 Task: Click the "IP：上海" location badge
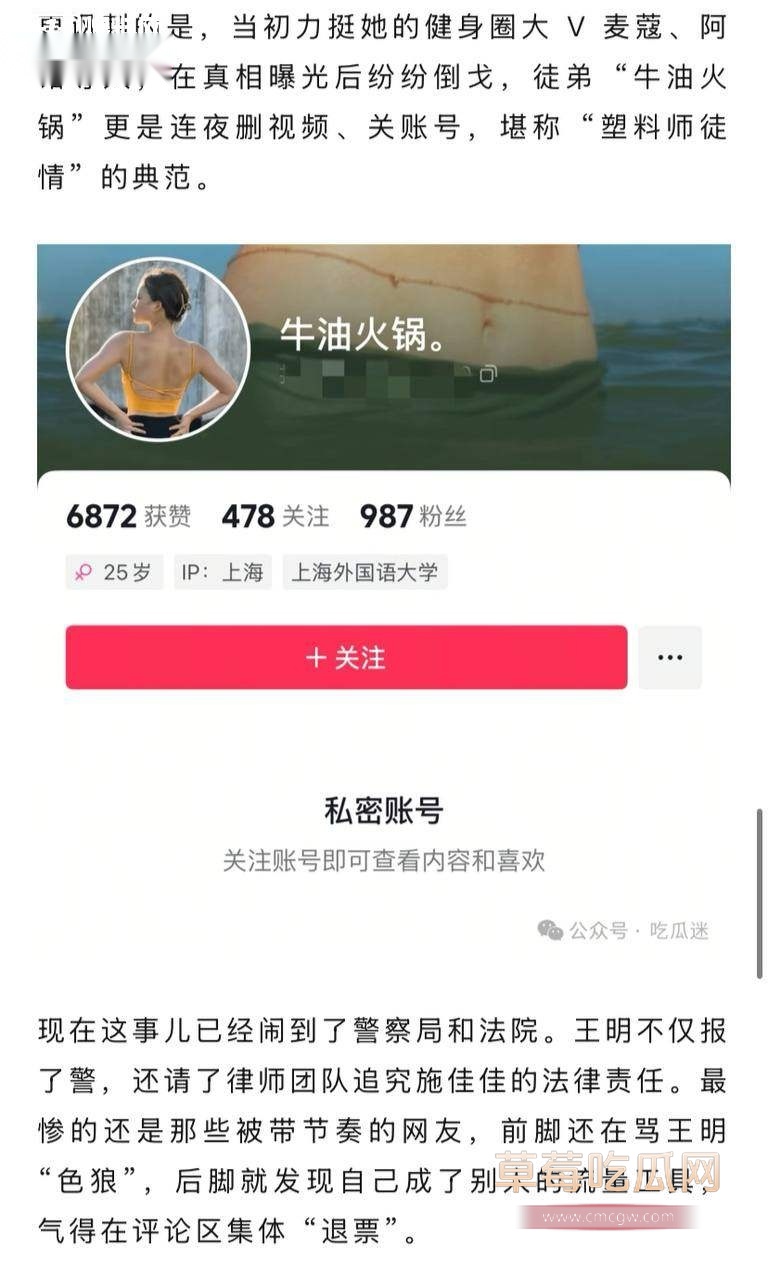[x=222, y=572]
